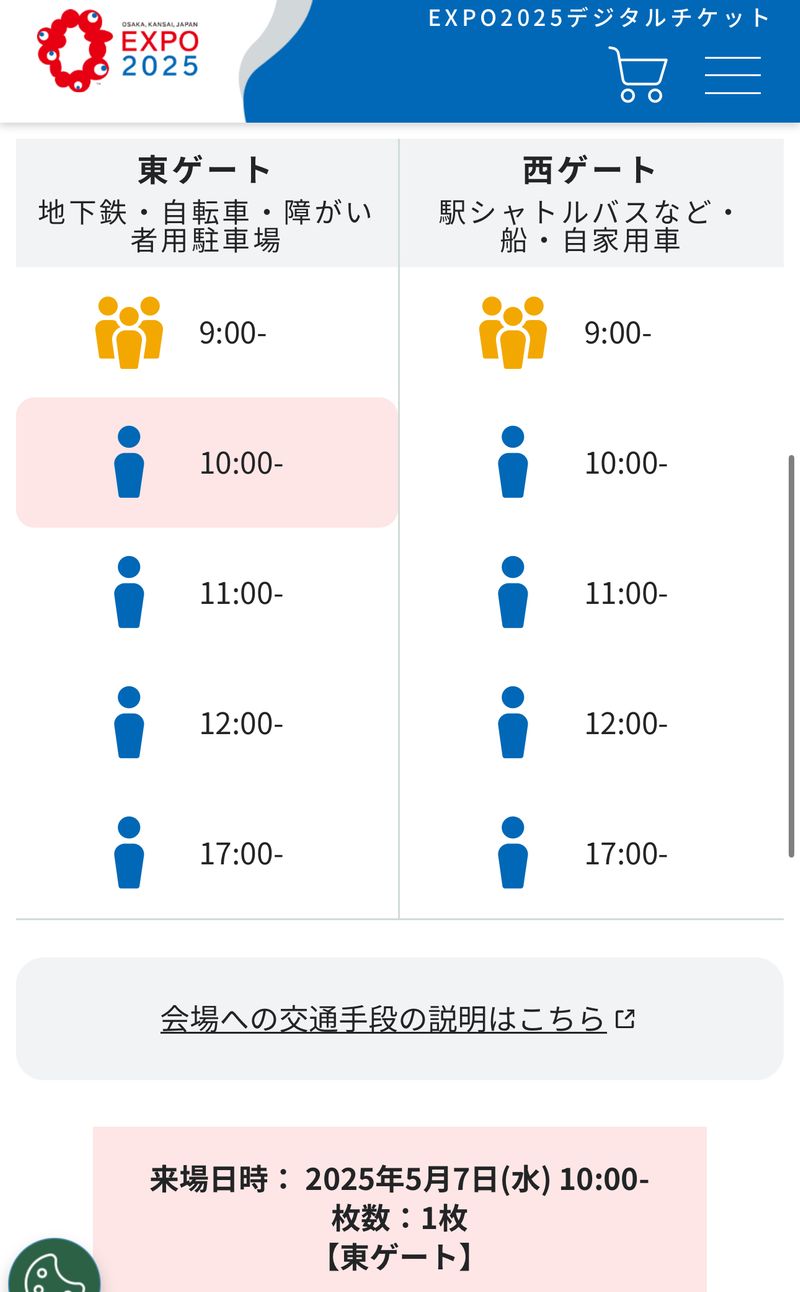The height and width of the screenshot is (1292, 800).
Task: Select the 9:00 slot for West Gate (西ゲート)
Action: [591, 333]
